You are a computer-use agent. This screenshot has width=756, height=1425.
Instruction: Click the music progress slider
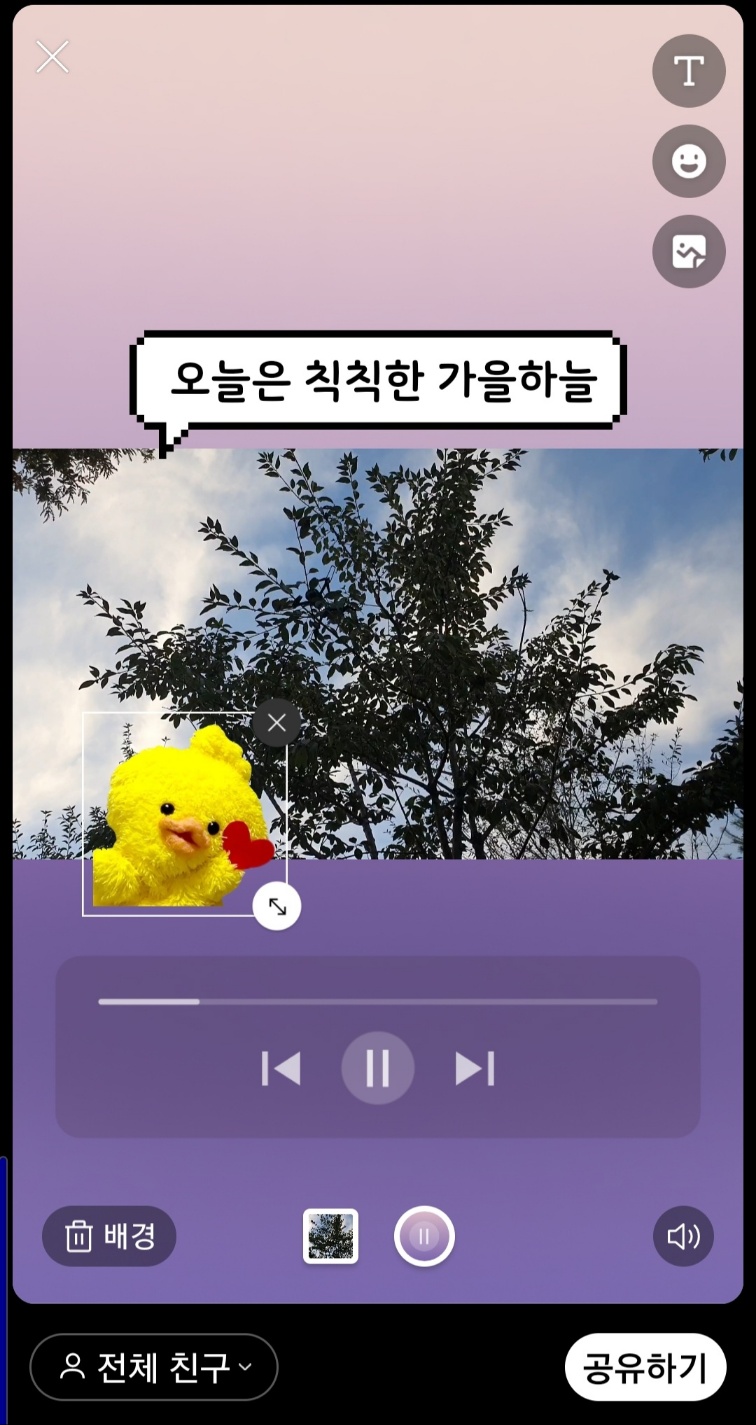(x=378, y=1000)
